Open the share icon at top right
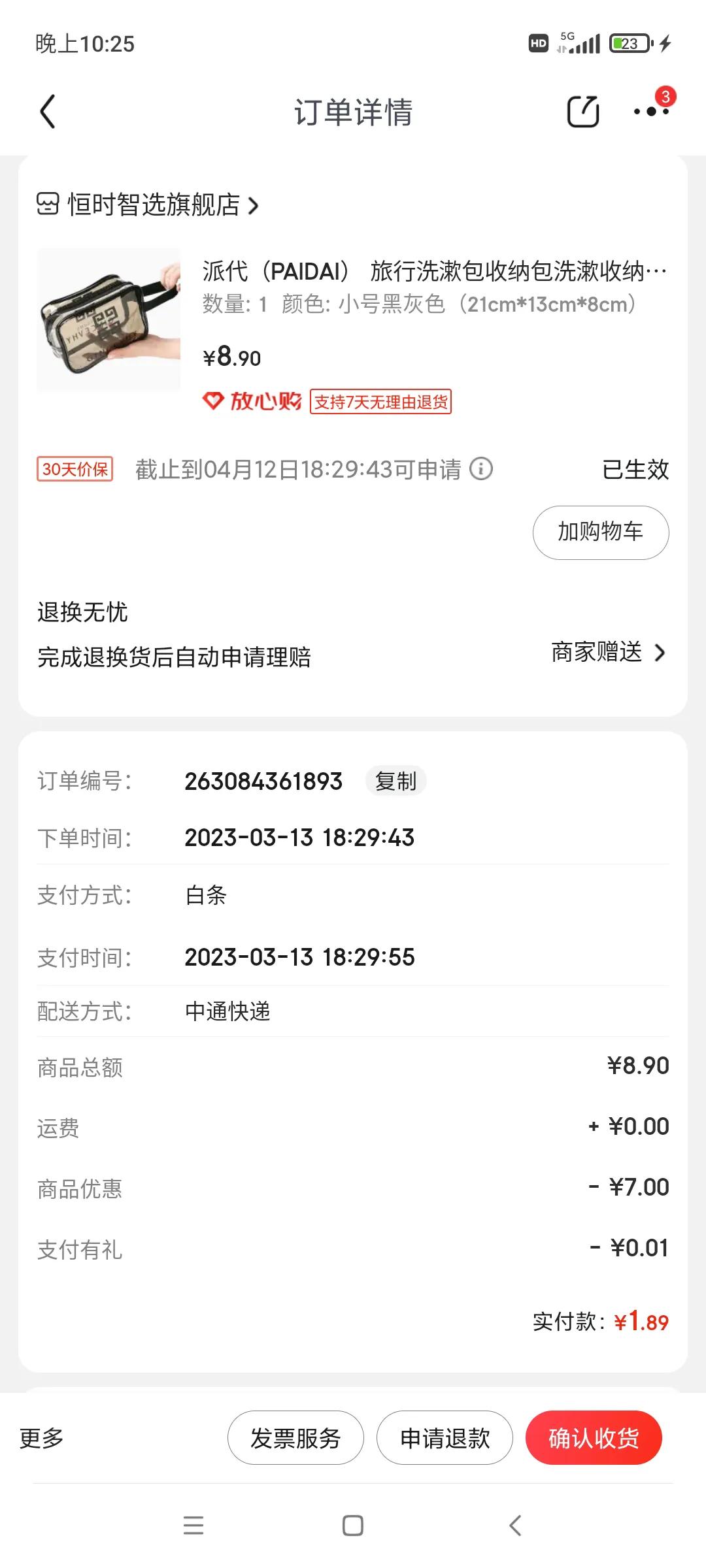Screen dimensions: 706x1568 (x=584, y=111)
